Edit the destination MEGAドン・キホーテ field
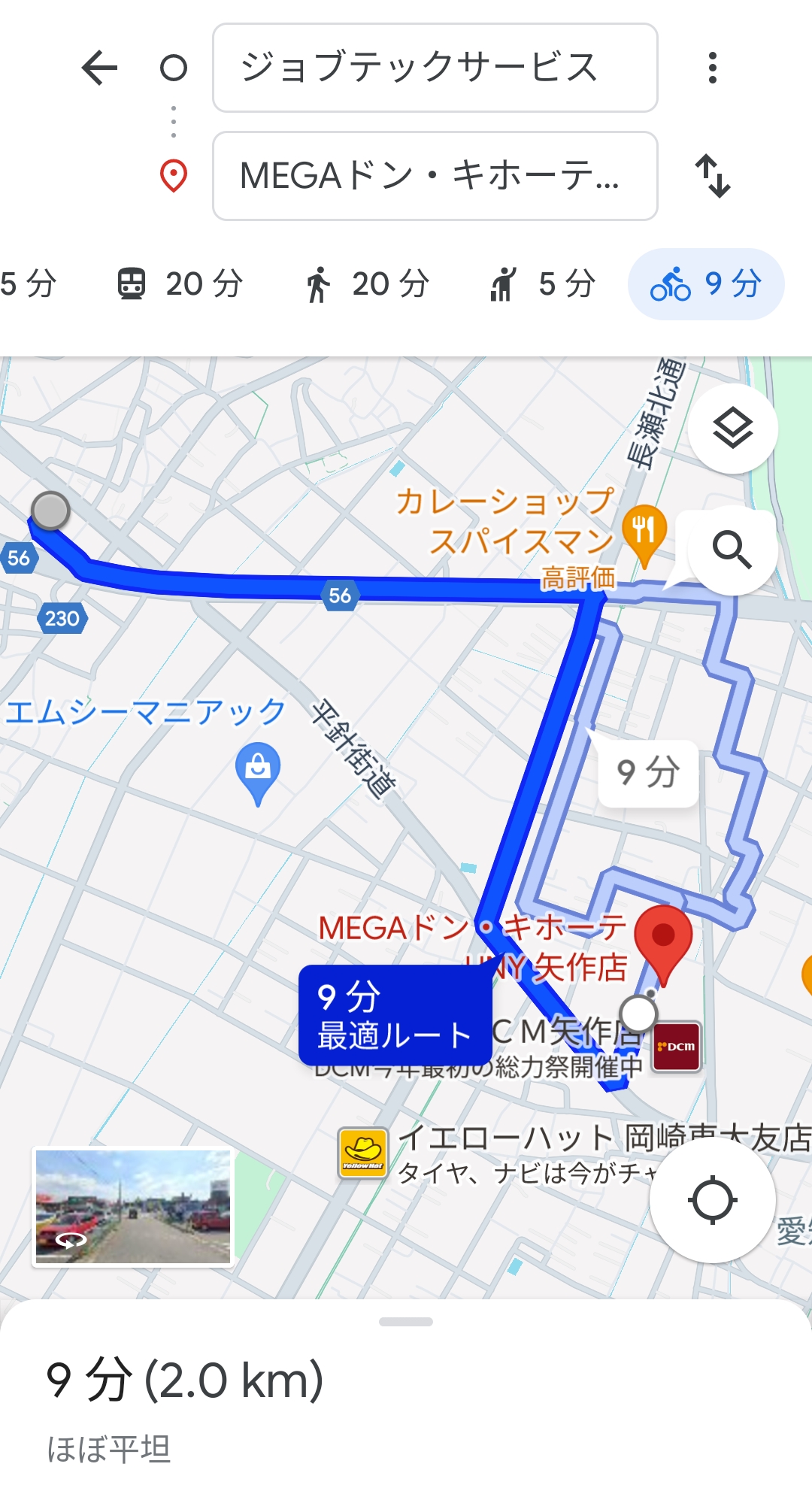The height and width of the screenshot is (1485, 812). 435,176
